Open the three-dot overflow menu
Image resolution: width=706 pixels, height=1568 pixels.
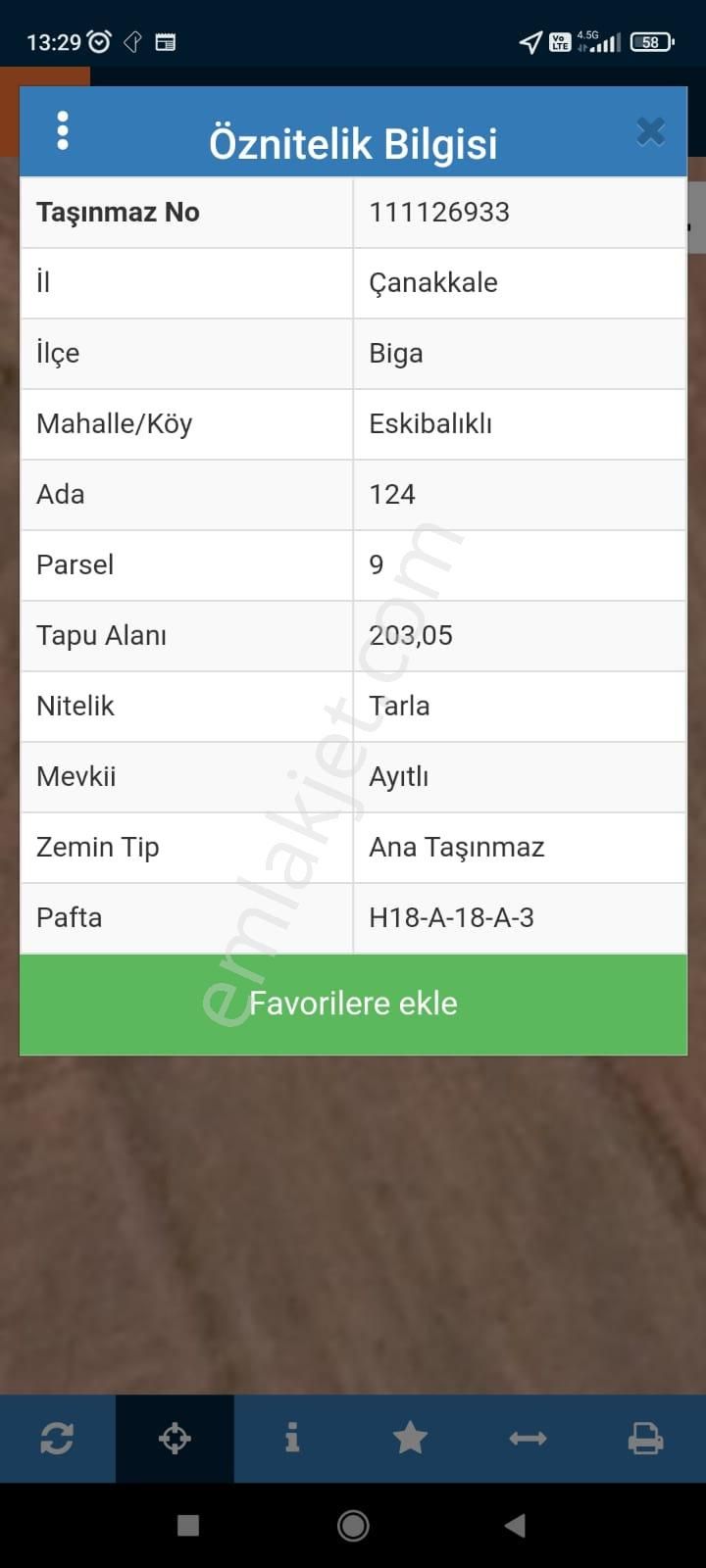(x=64, y=128)
